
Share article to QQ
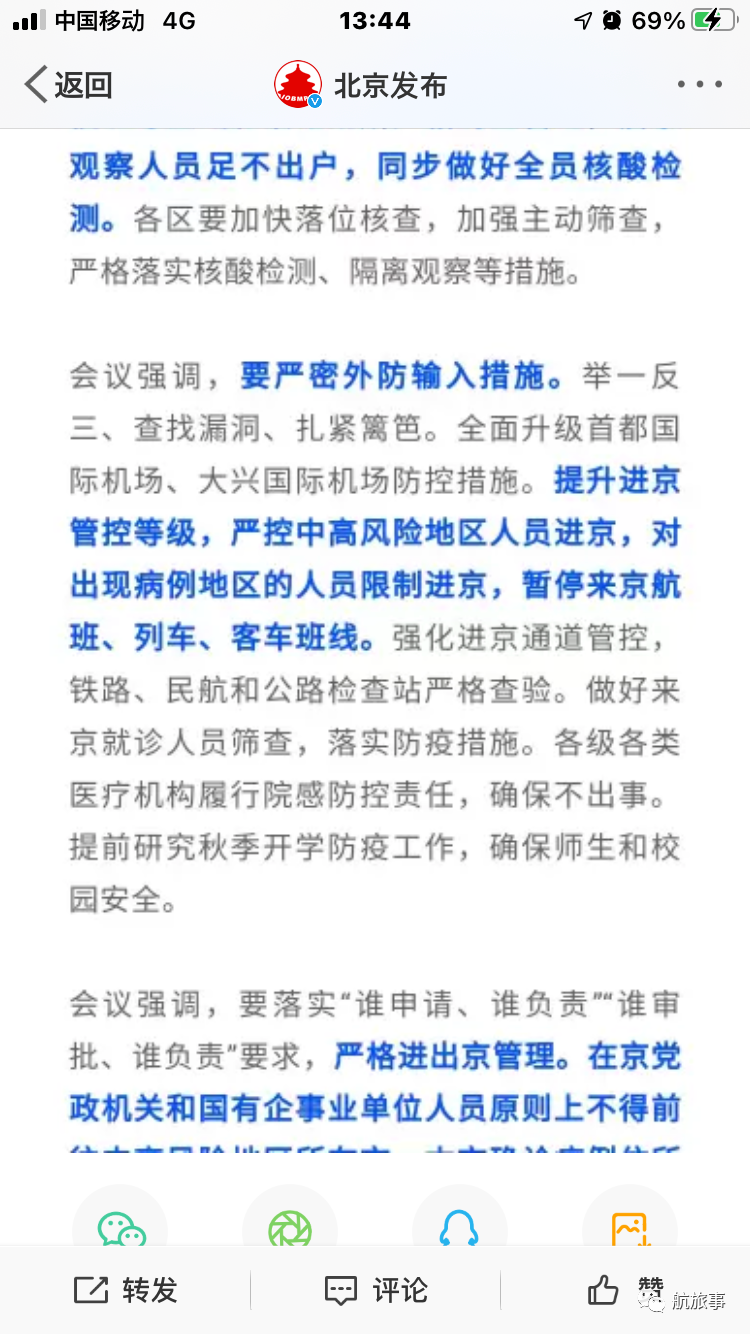459,1226
